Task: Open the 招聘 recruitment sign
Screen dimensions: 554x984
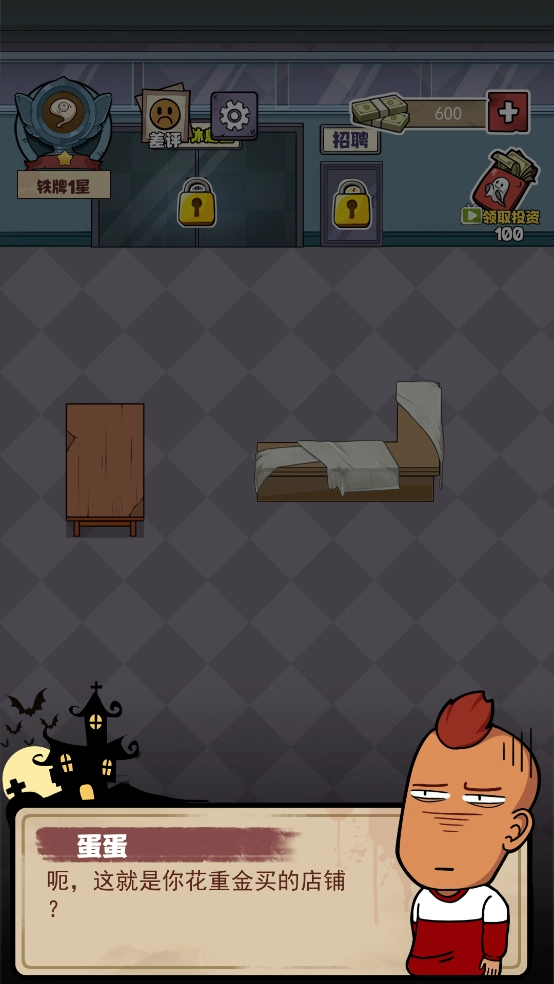Action: click(350, 139)
